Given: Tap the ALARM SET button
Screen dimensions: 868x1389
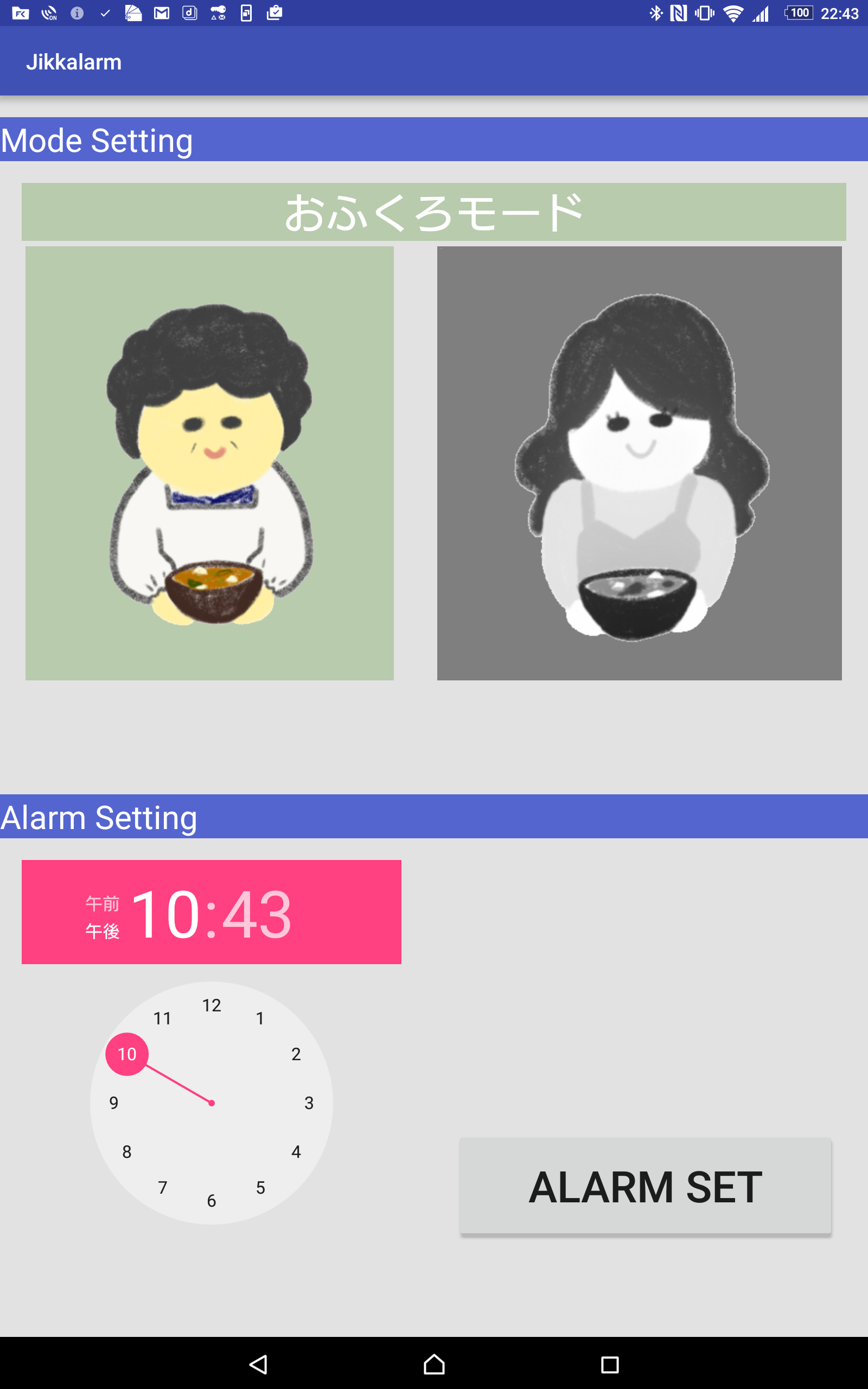Looking at the screenshot, I should pyautogui.click(x=644, y=1186).
